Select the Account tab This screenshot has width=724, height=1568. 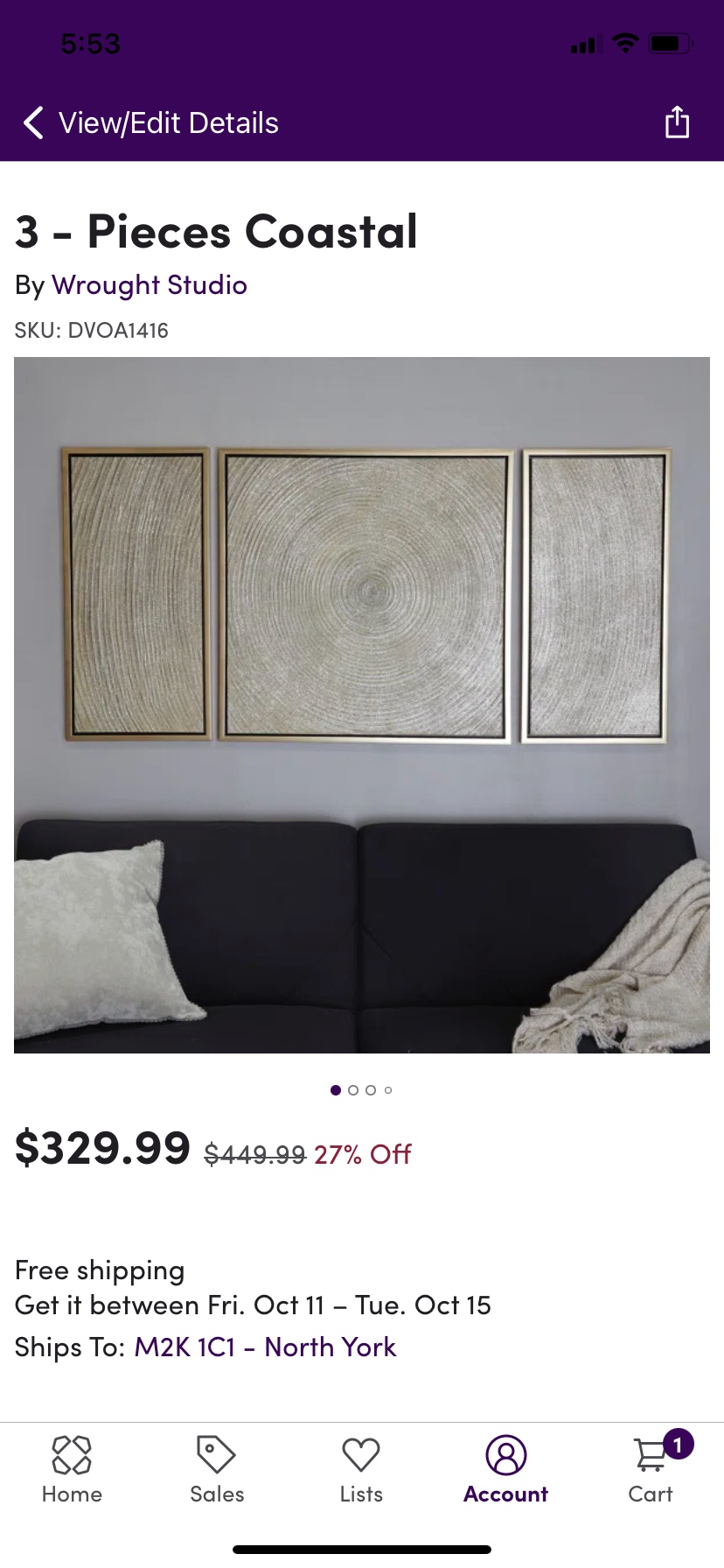505,1470
